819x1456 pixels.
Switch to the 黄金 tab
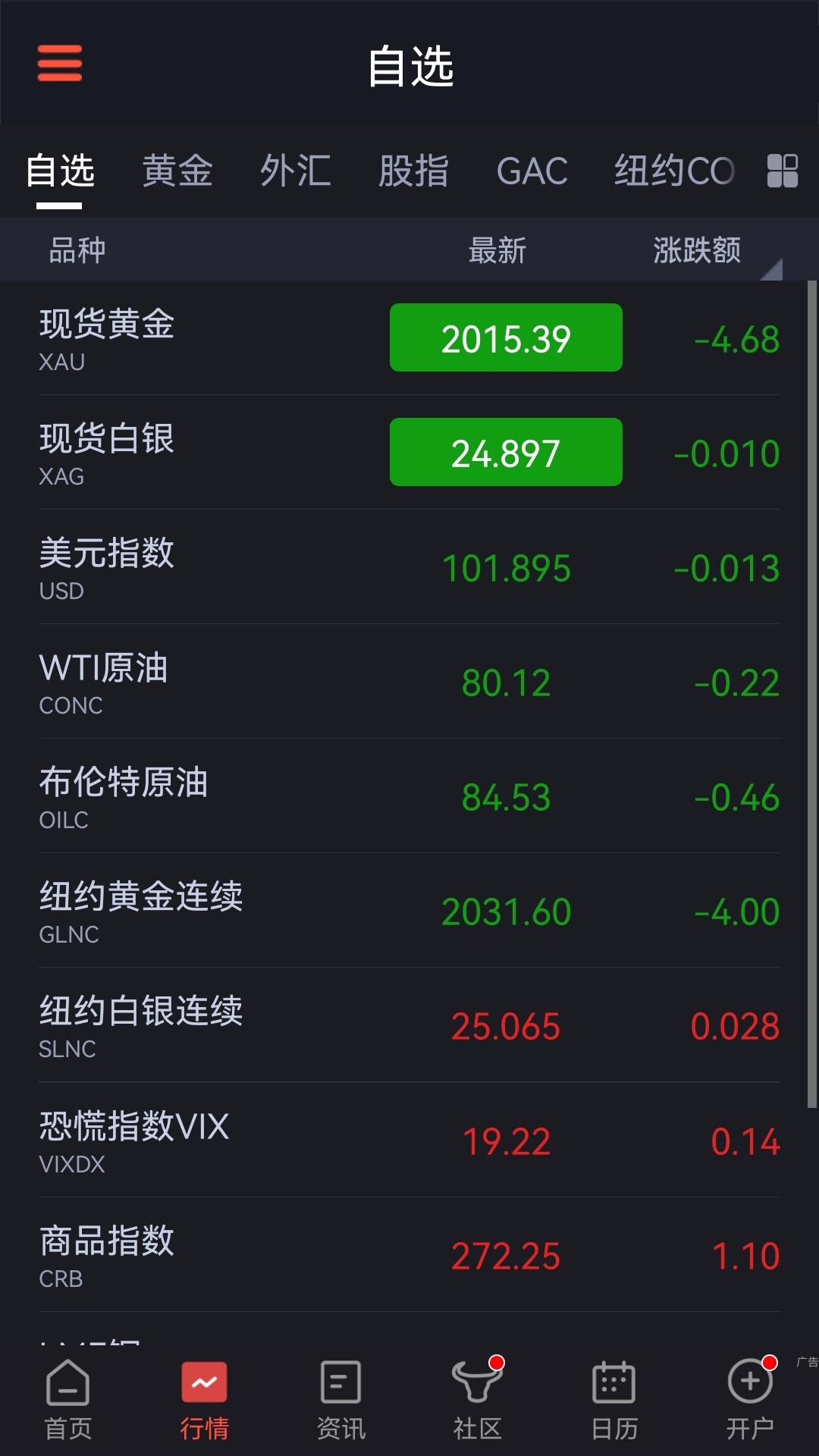click(177, 171)
